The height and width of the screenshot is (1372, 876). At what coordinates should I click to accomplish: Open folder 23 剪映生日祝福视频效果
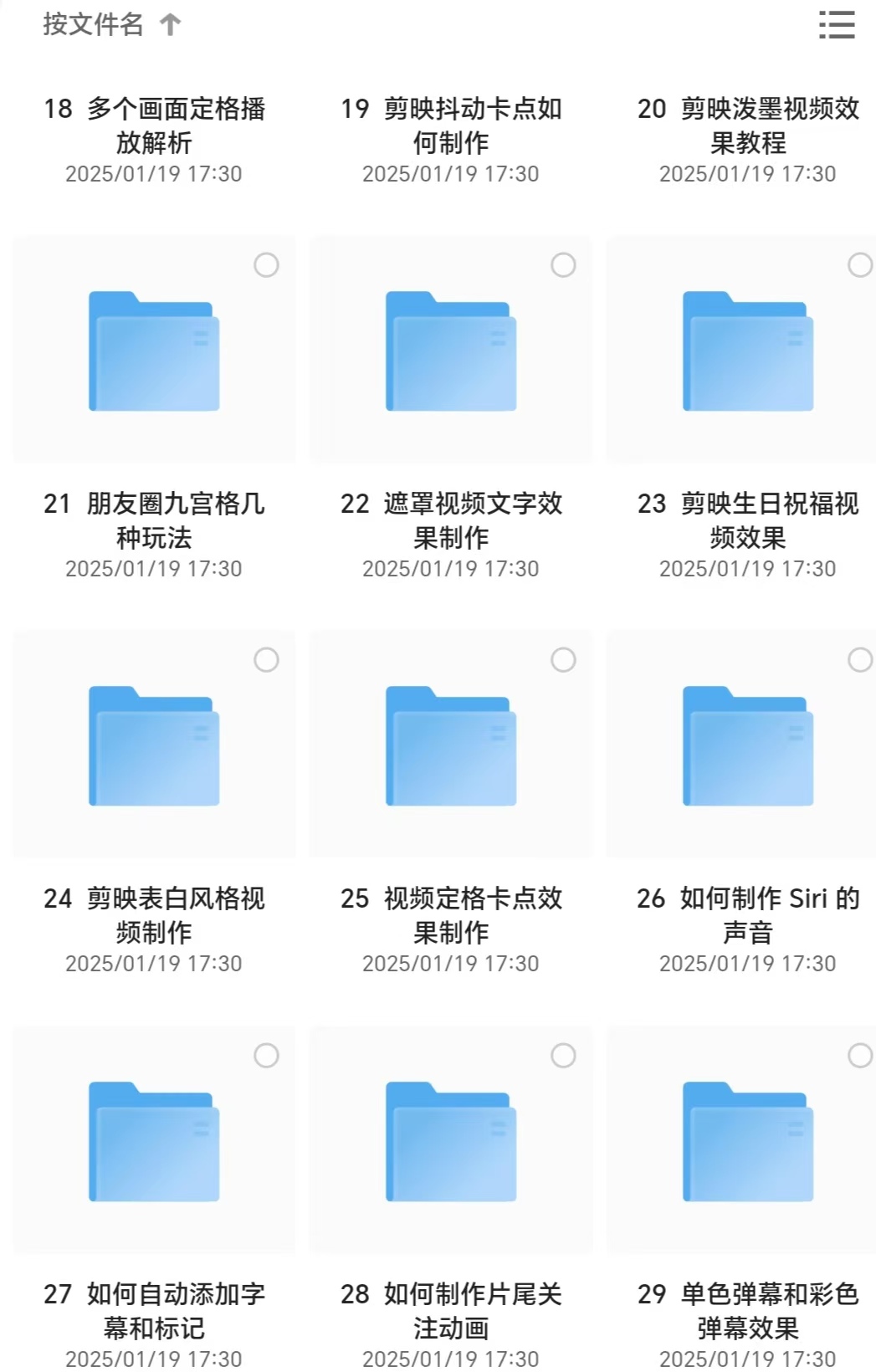pyautogui.click(x=748, y=351)
